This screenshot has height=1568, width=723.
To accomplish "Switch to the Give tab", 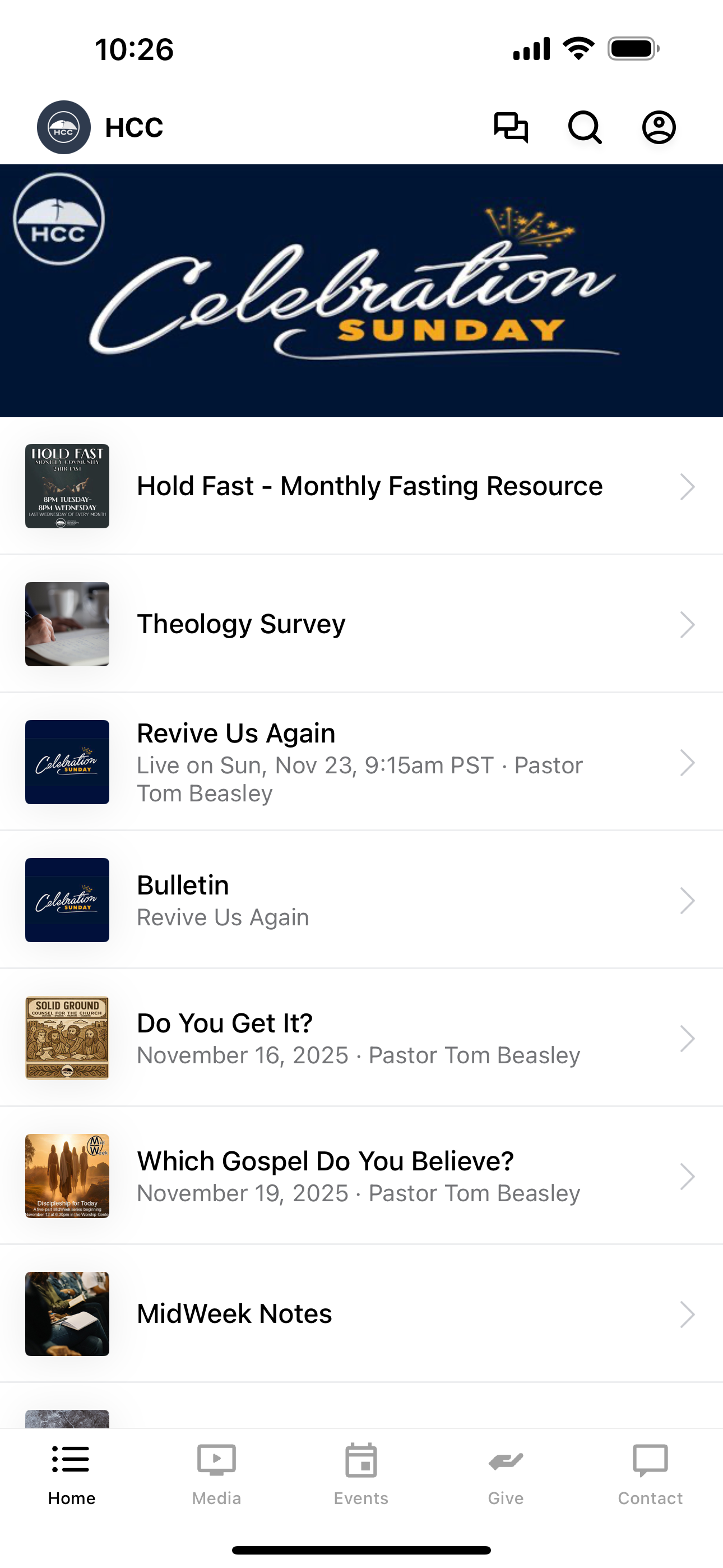I will coord(506,1473).
